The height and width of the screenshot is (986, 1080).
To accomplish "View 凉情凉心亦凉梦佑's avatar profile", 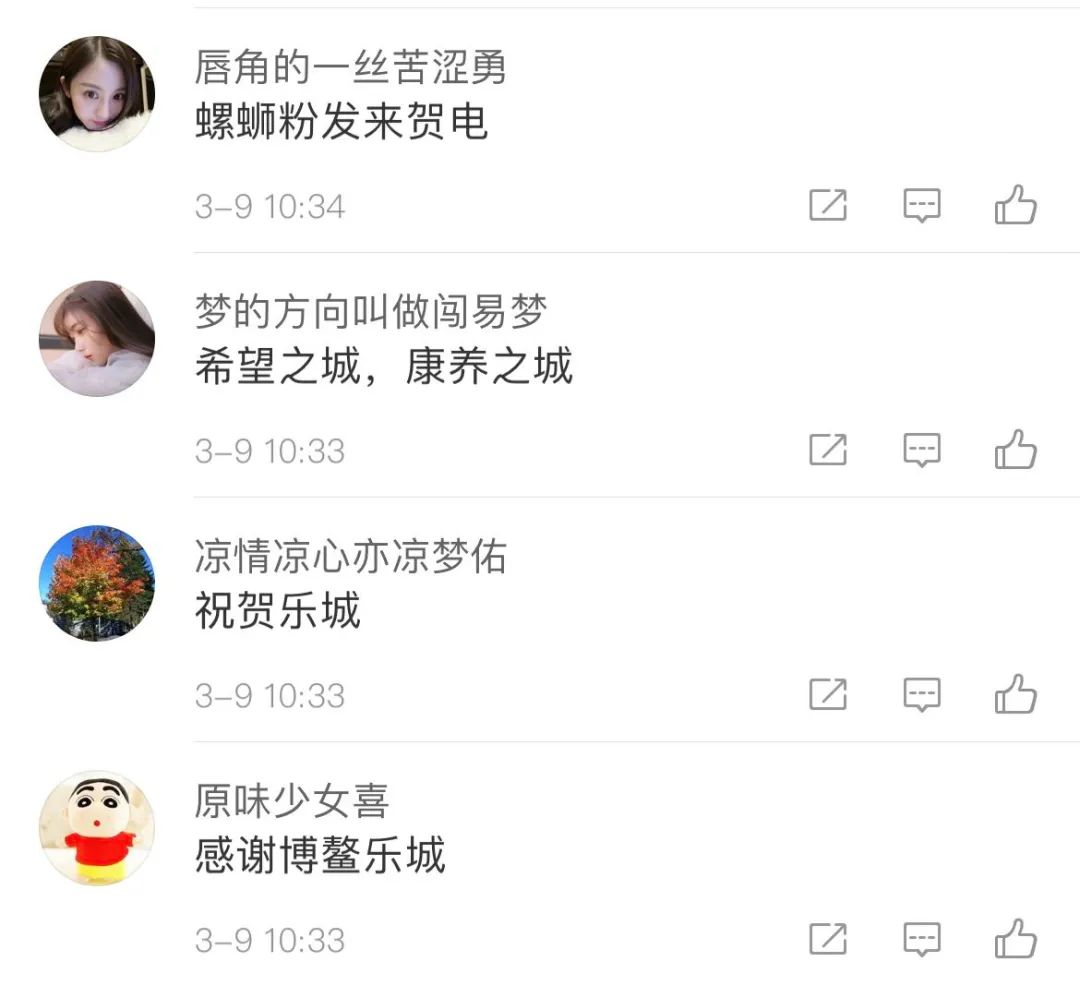I will [x=97, y=583].
